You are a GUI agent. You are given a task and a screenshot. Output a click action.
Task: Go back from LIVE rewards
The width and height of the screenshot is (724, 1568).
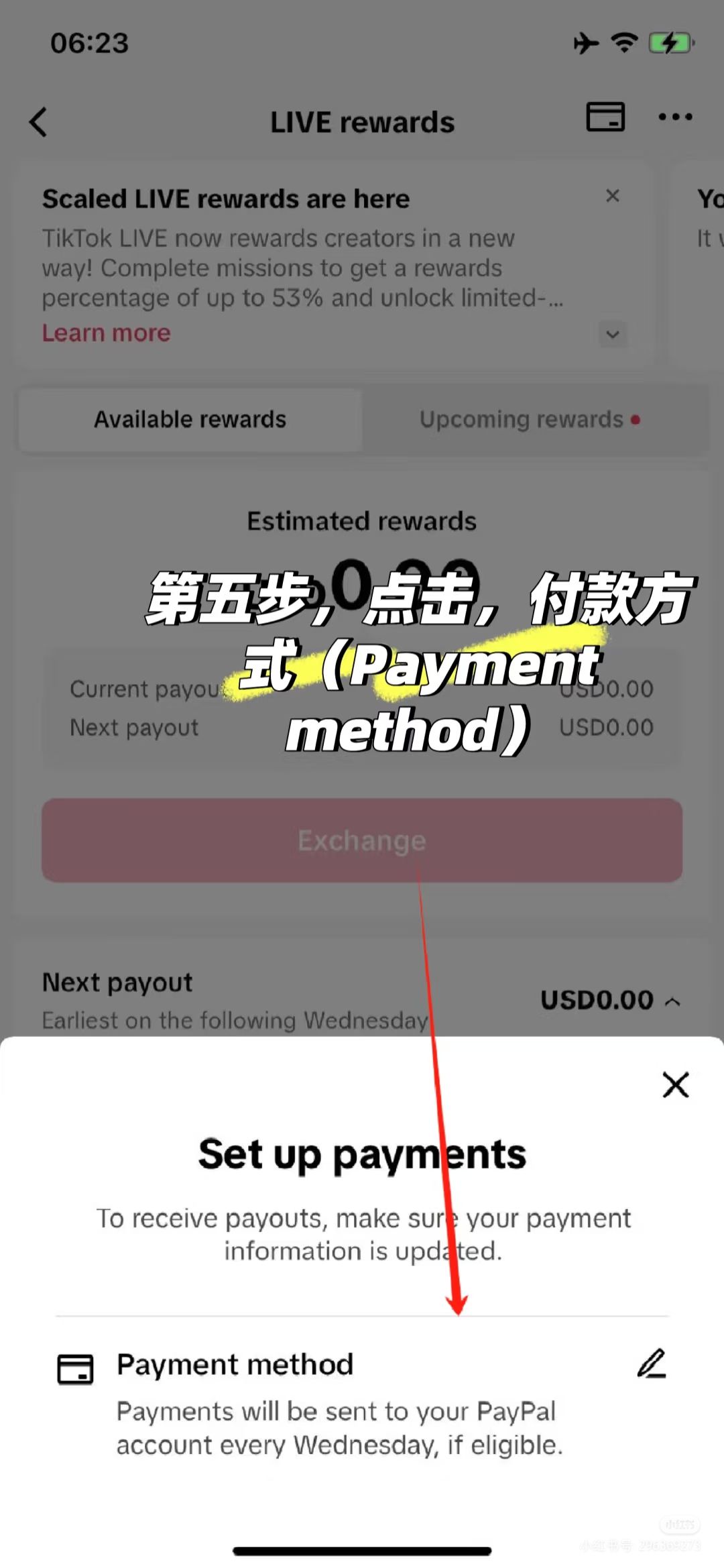(x=38, y=122)
